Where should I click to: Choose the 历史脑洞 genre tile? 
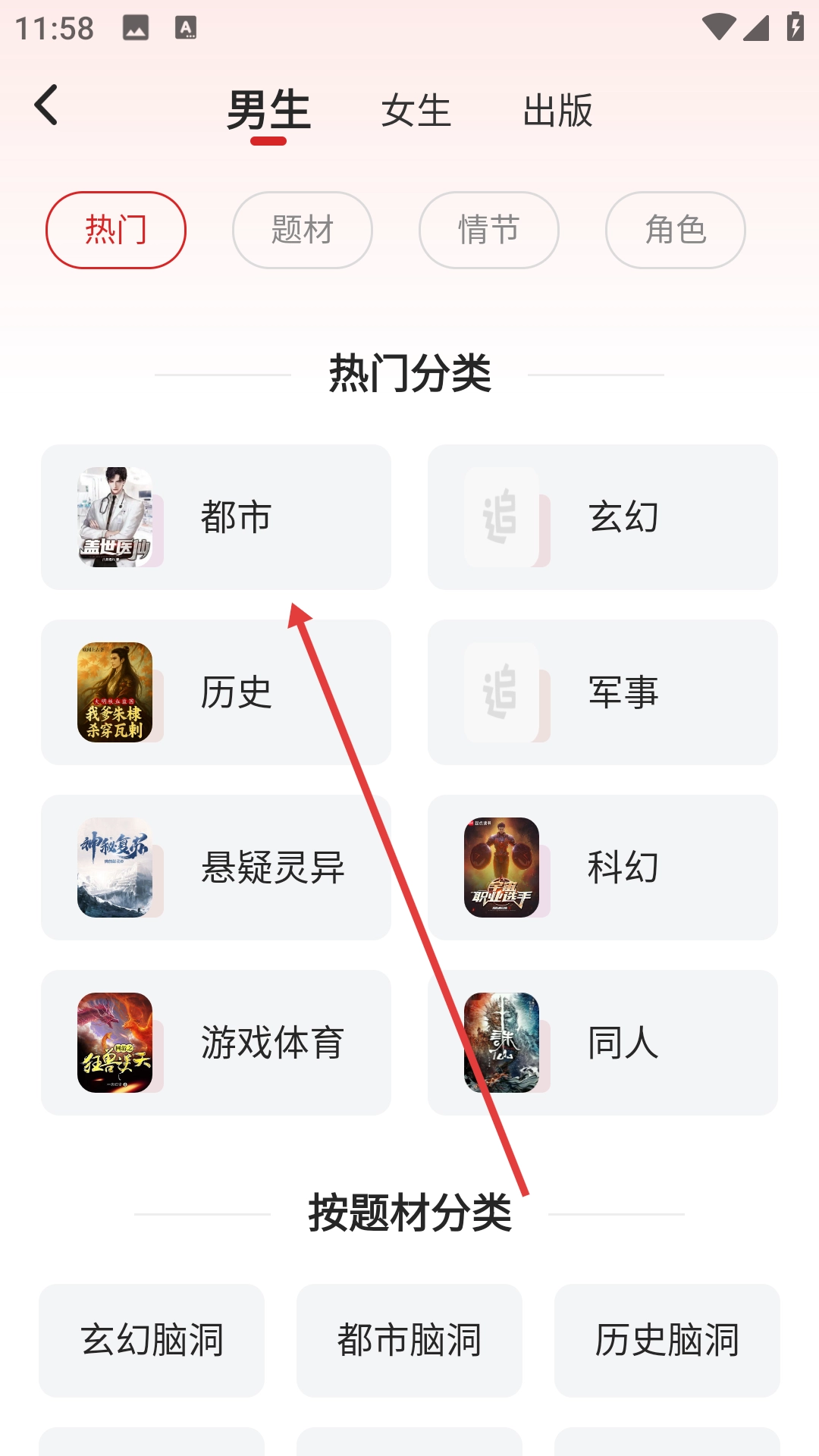pyautogui.click(x=667, y=1340)
